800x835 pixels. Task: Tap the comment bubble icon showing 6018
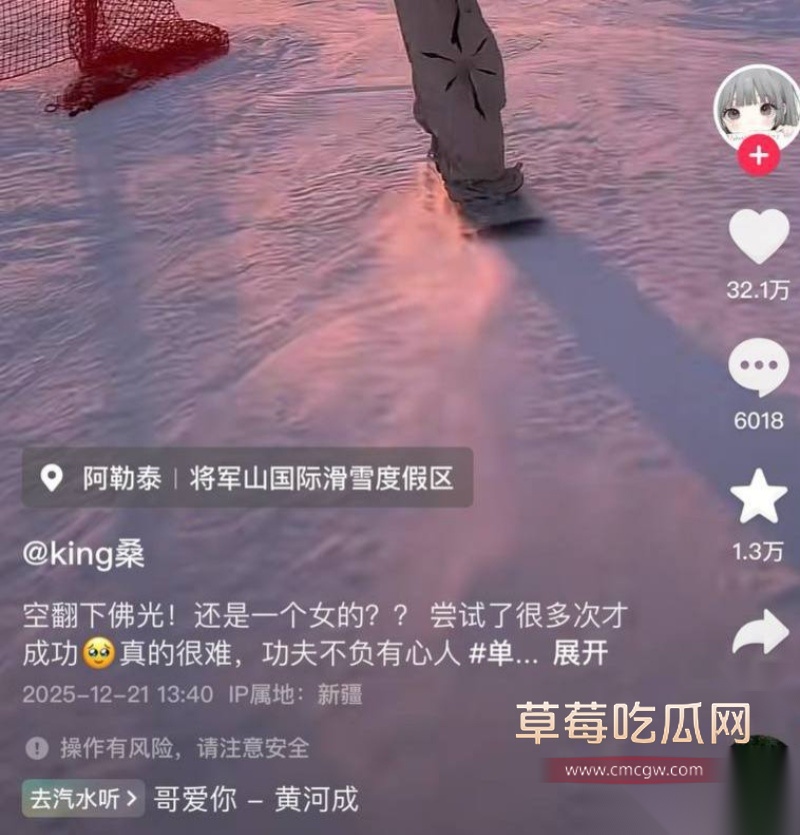click(758, 365)
